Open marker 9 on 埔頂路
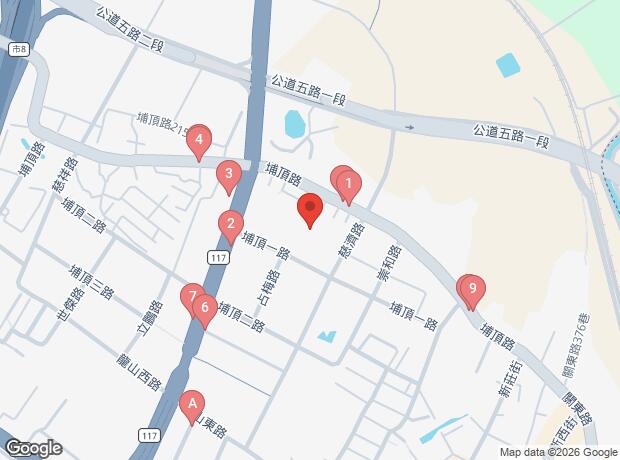The height and width of the screenshot is (460, 620). click(x=473, y=289)
